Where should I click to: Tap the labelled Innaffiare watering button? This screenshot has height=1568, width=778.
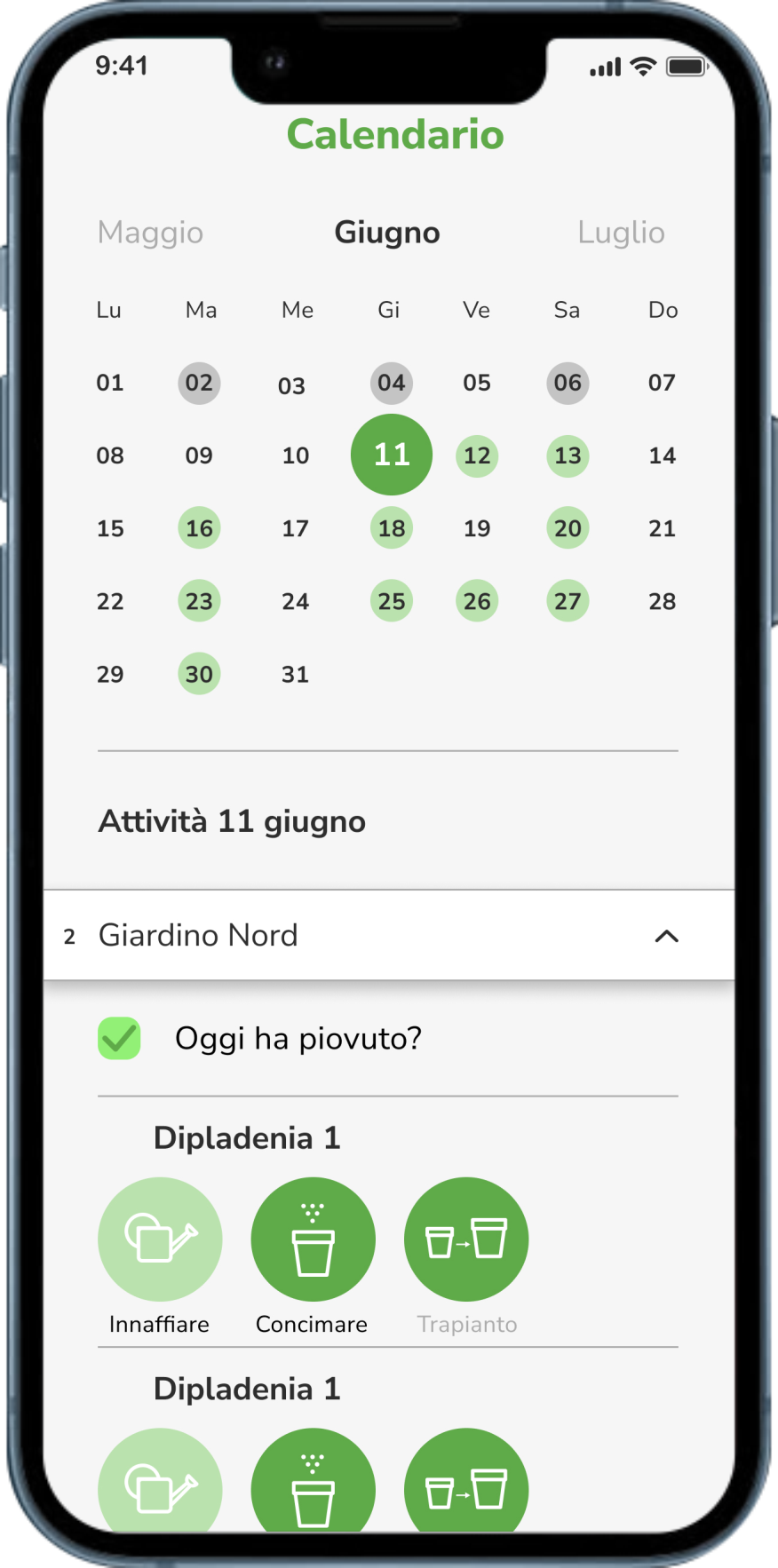point(160,1239)
